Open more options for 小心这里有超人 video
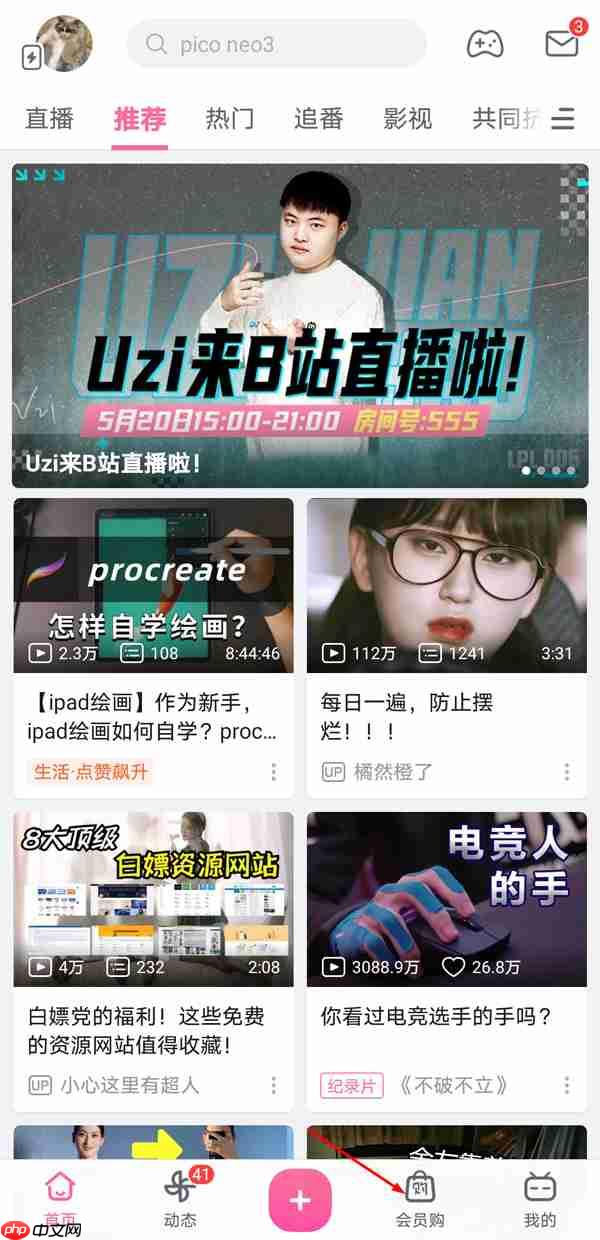 click(x=273, y=1085)
